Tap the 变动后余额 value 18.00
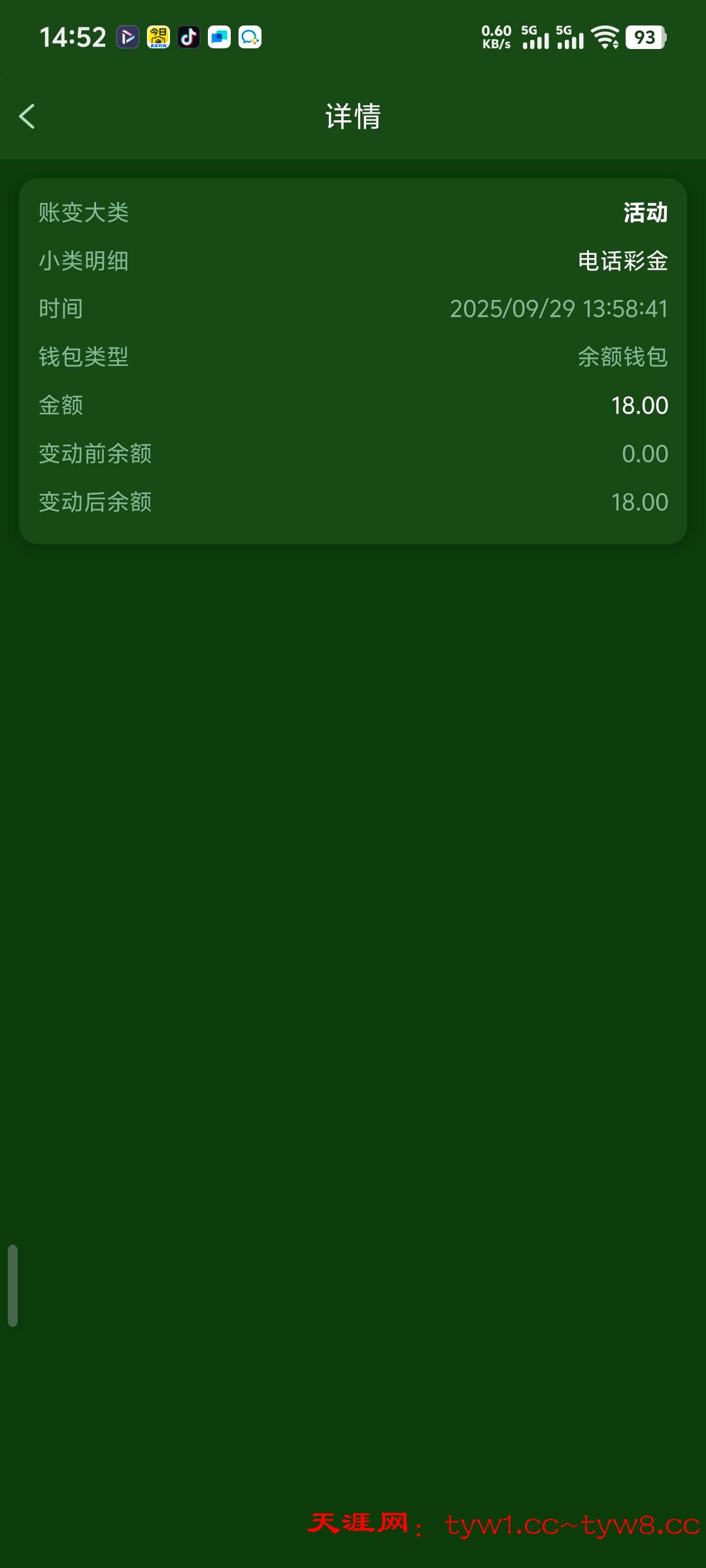Viewport: 706px width, 1568px height. pos(641,501)
